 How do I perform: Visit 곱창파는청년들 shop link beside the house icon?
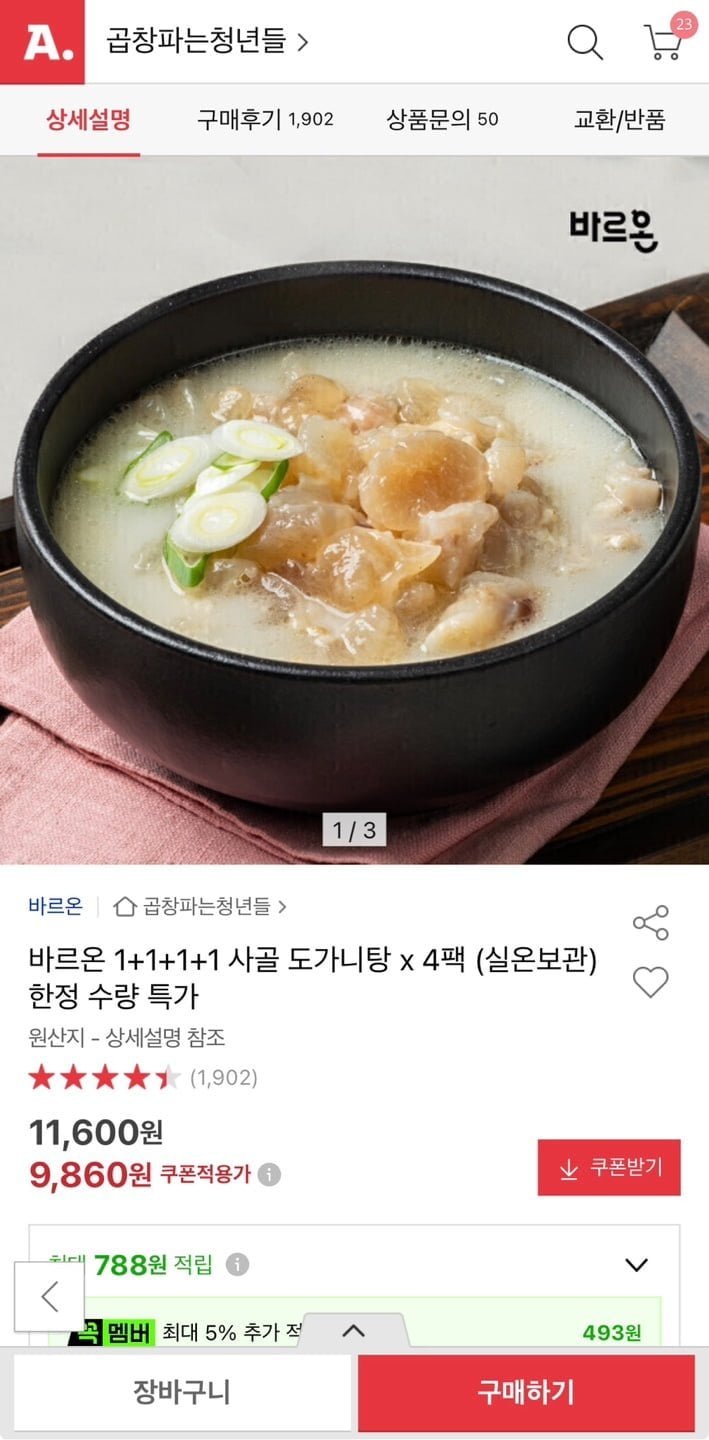pyautogui.click(x=208, y=906)
